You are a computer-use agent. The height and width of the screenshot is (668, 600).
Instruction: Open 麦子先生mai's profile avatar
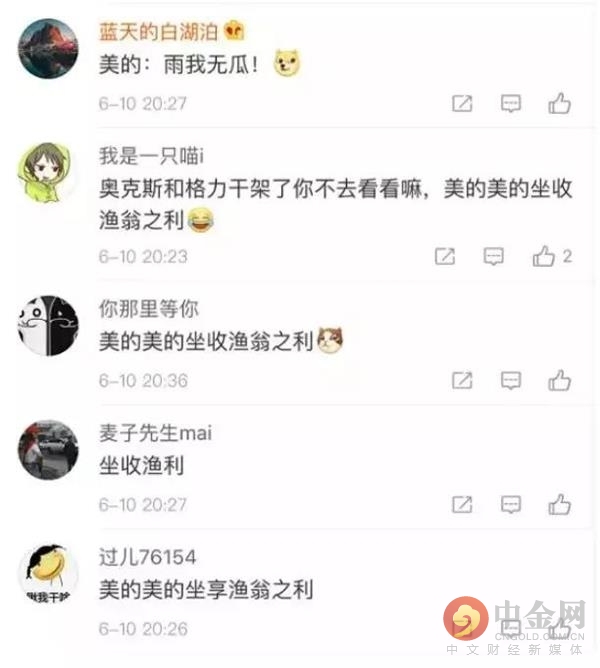click(48, 449)
